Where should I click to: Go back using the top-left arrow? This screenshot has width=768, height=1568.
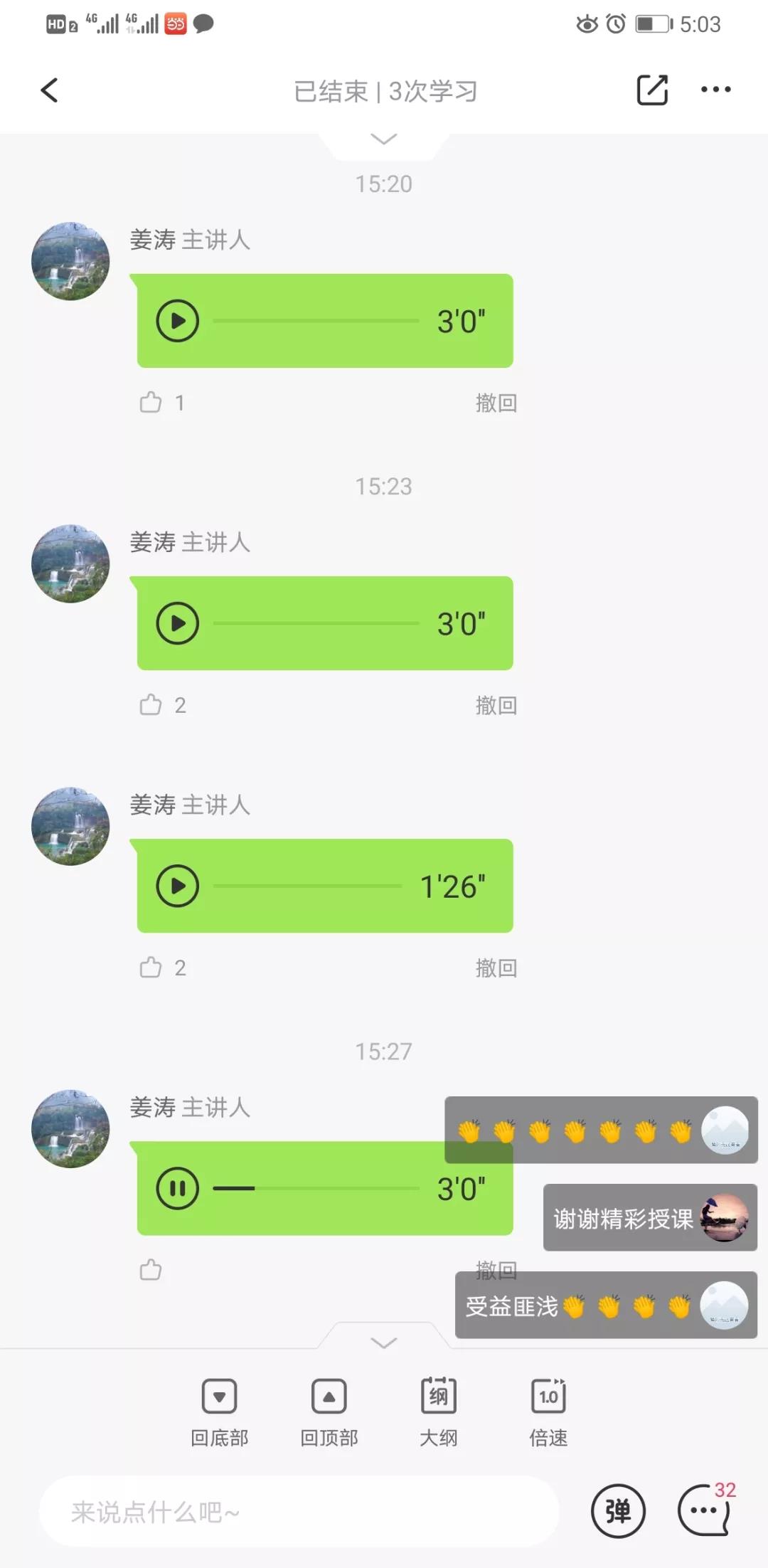[50, 90]
